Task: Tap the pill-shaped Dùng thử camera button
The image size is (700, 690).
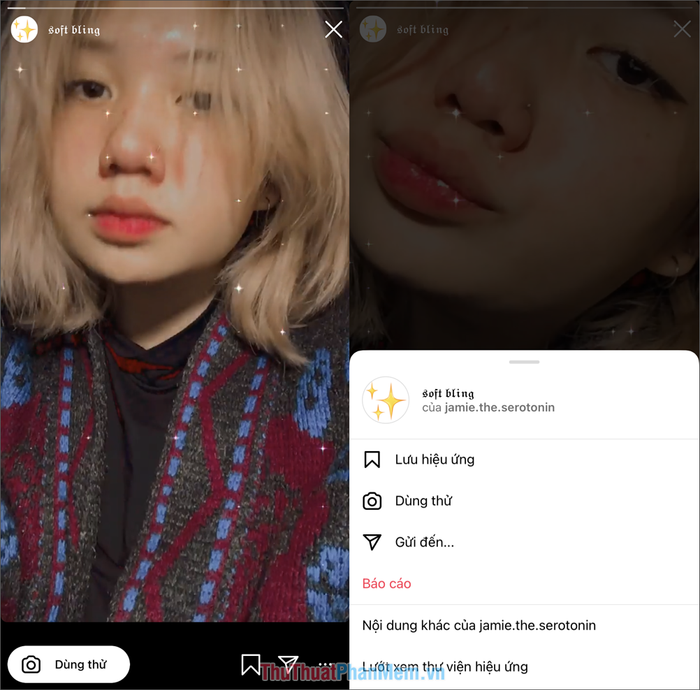Action: [68, 664]
